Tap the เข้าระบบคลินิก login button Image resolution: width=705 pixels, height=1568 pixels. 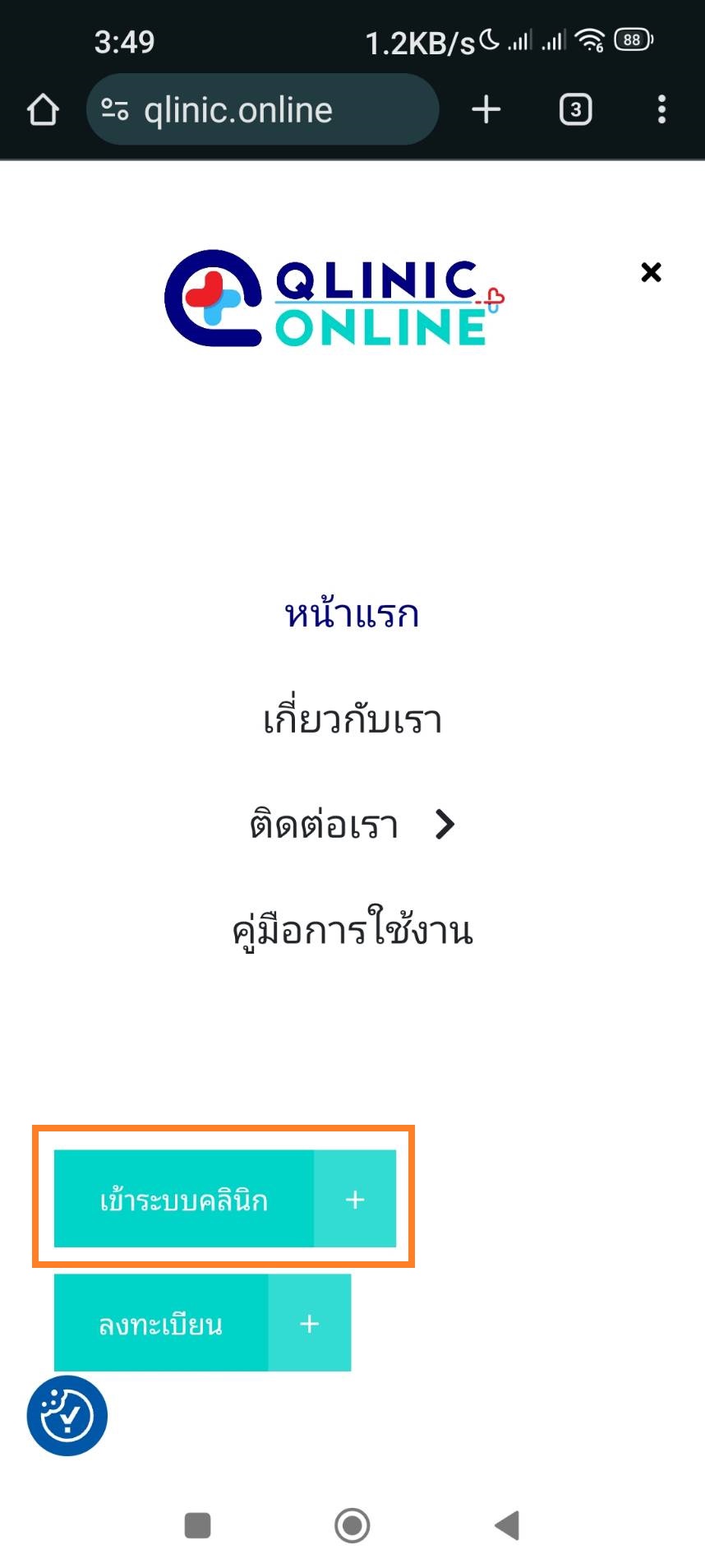coord(224,1199)
